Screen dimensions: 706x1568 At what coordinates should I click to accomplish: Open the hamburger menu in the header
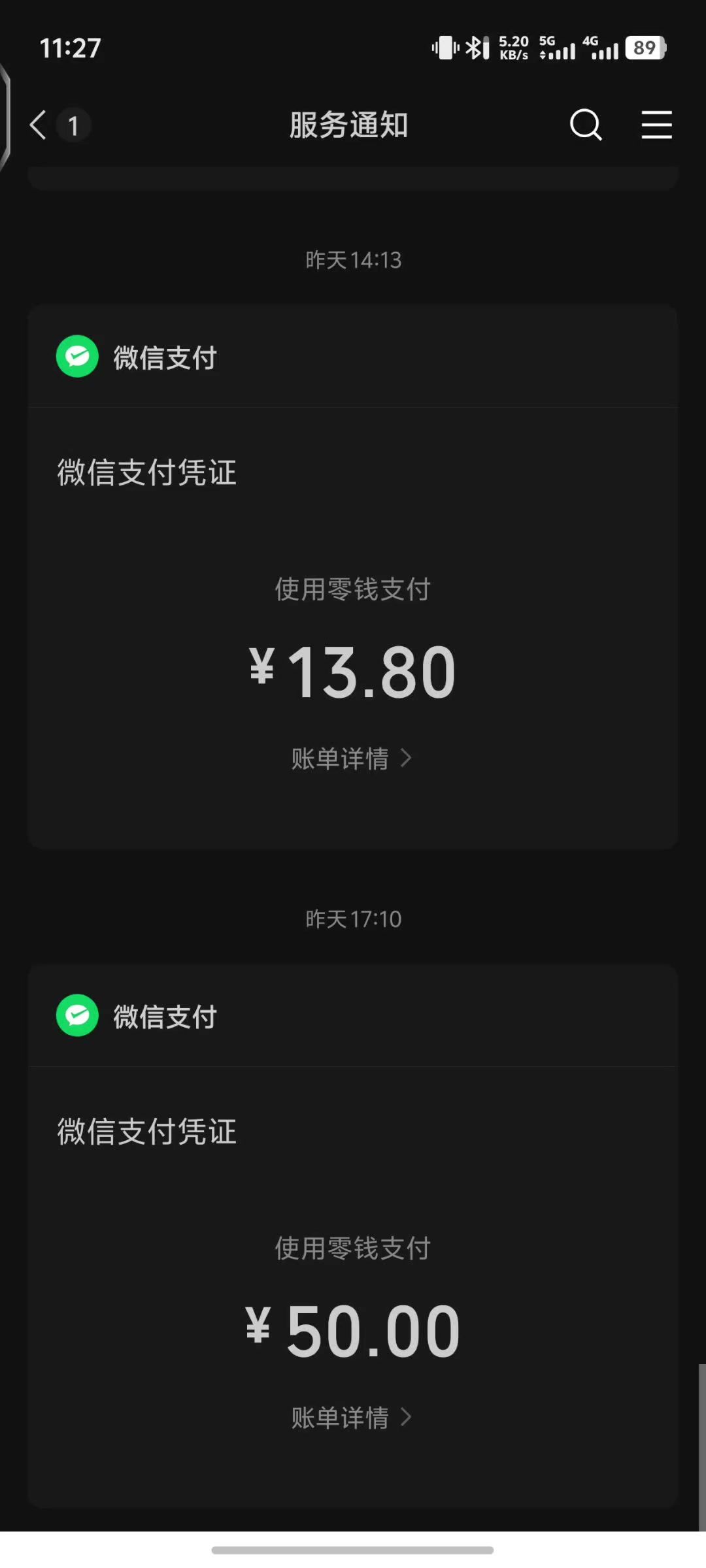[656, 125]
